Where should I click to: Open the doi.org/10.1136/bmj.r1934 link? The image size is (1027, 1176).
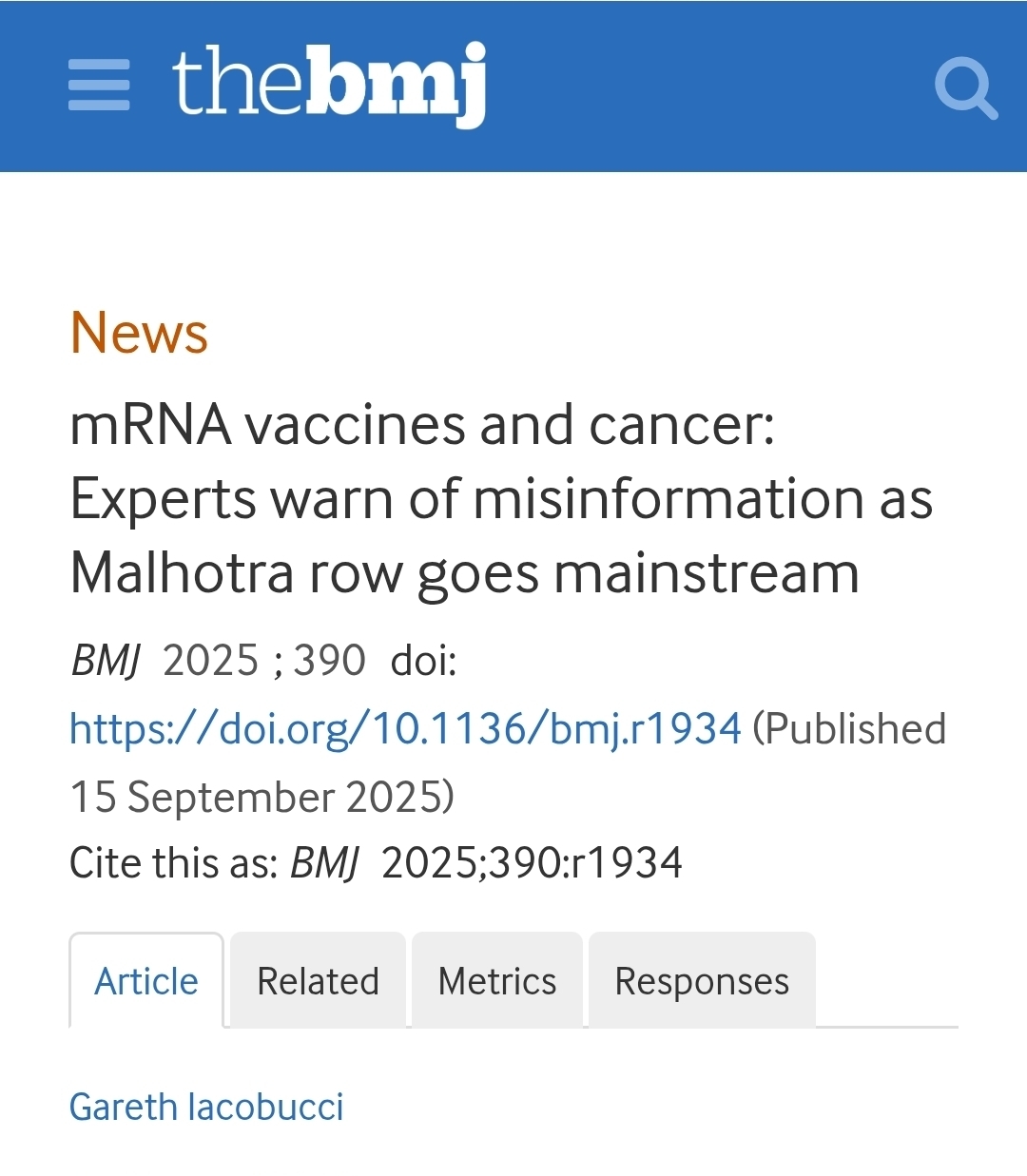tap(405, 729)
